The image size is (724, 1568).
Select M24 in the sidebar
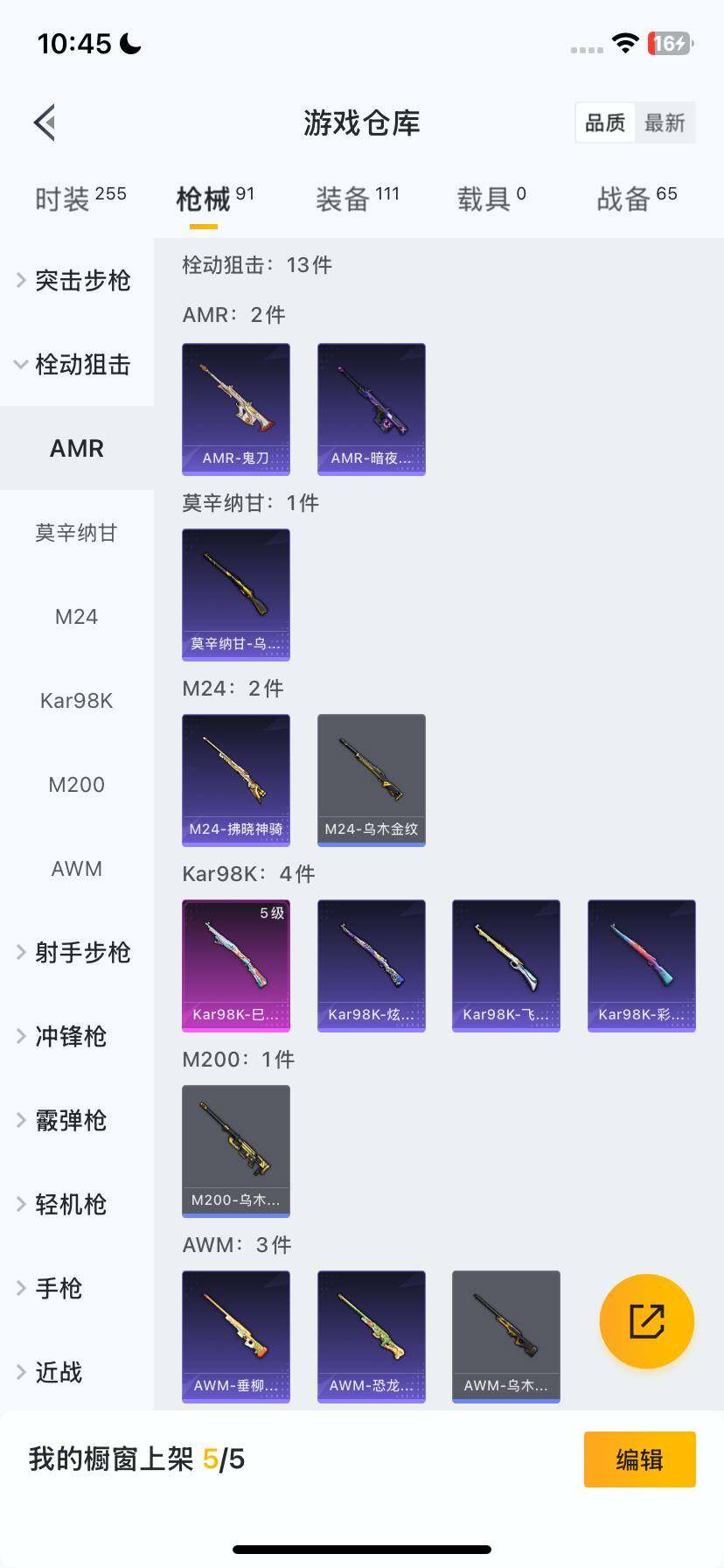coord(76,617)
